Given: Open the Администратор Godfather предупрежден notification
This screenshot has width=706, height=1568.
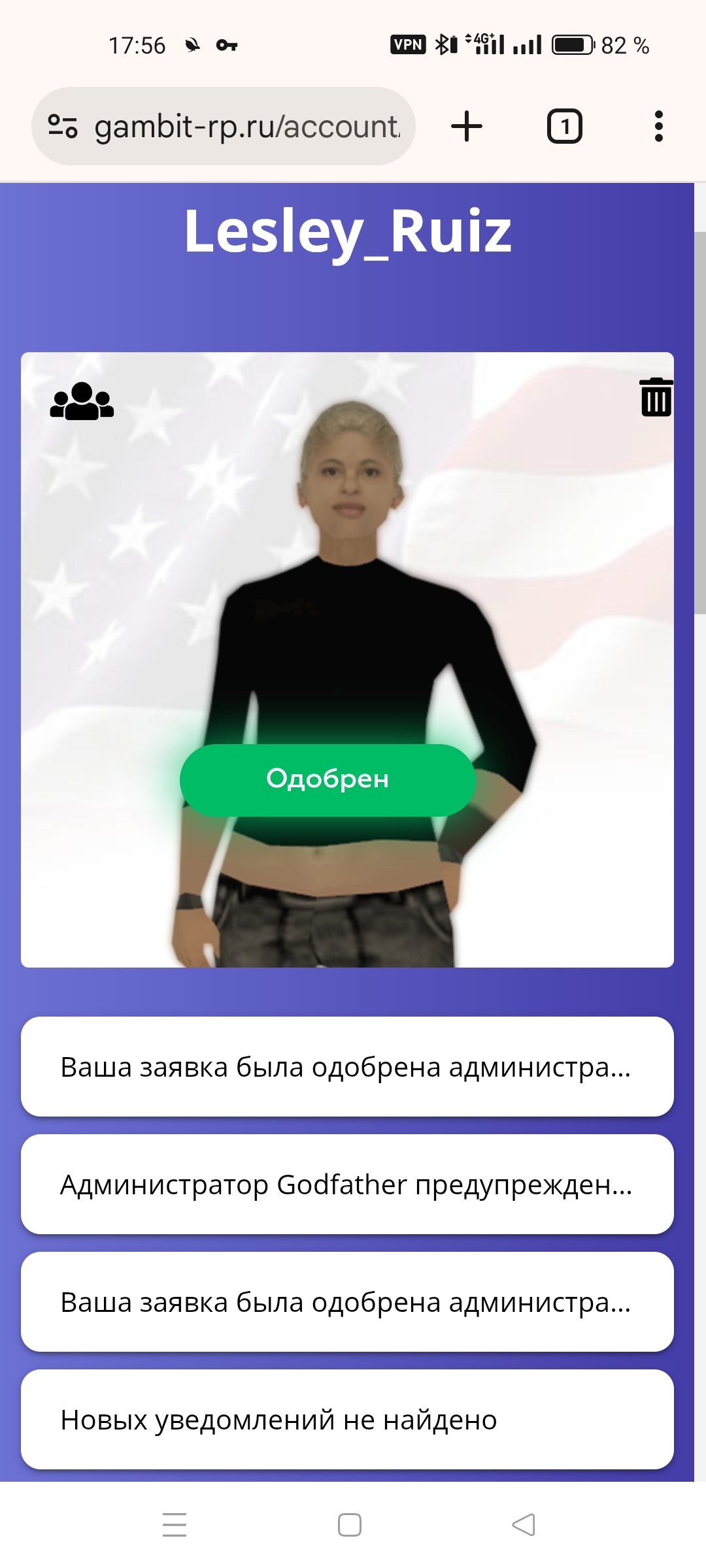Looking at the screenshot, I should [347, 1184].
